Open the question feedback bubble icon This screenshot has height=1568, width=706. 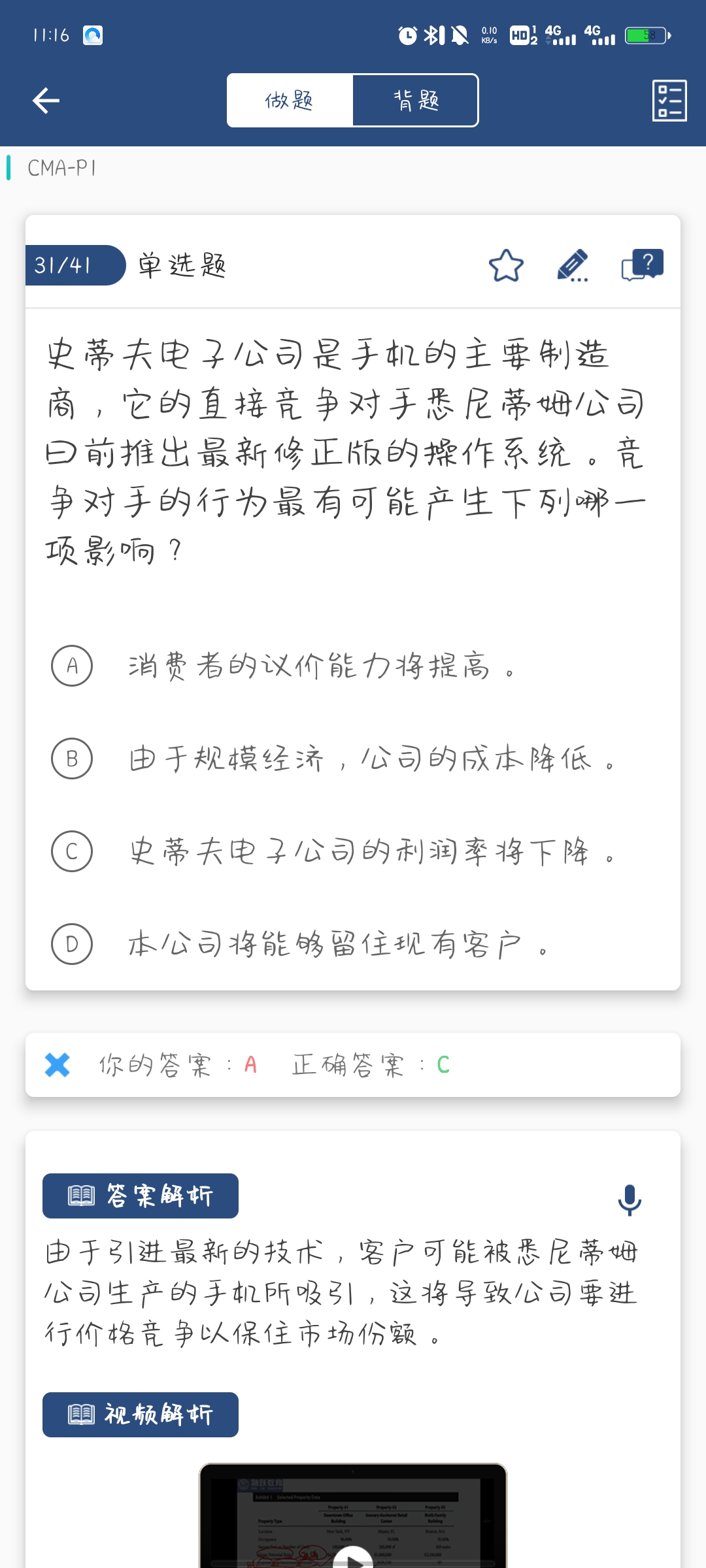click(642, 266)
